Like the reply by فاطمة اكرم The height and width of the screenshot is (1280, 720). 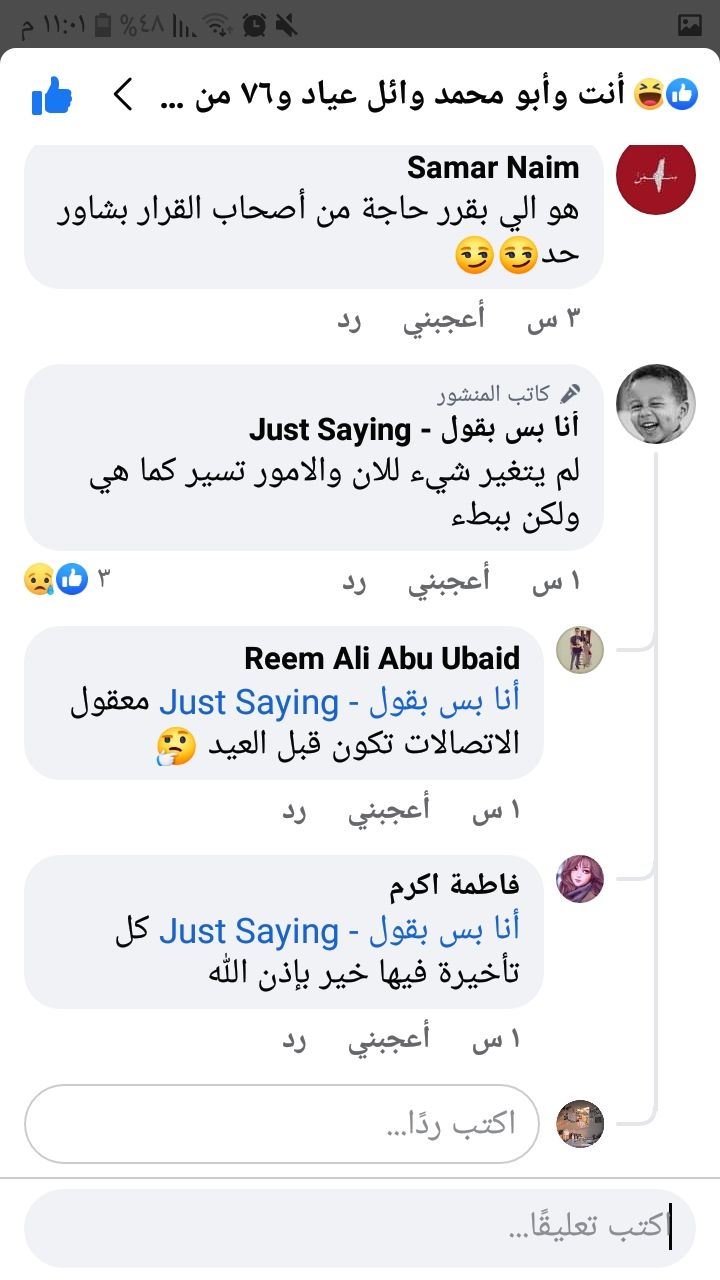click(x=388, y=1040)
